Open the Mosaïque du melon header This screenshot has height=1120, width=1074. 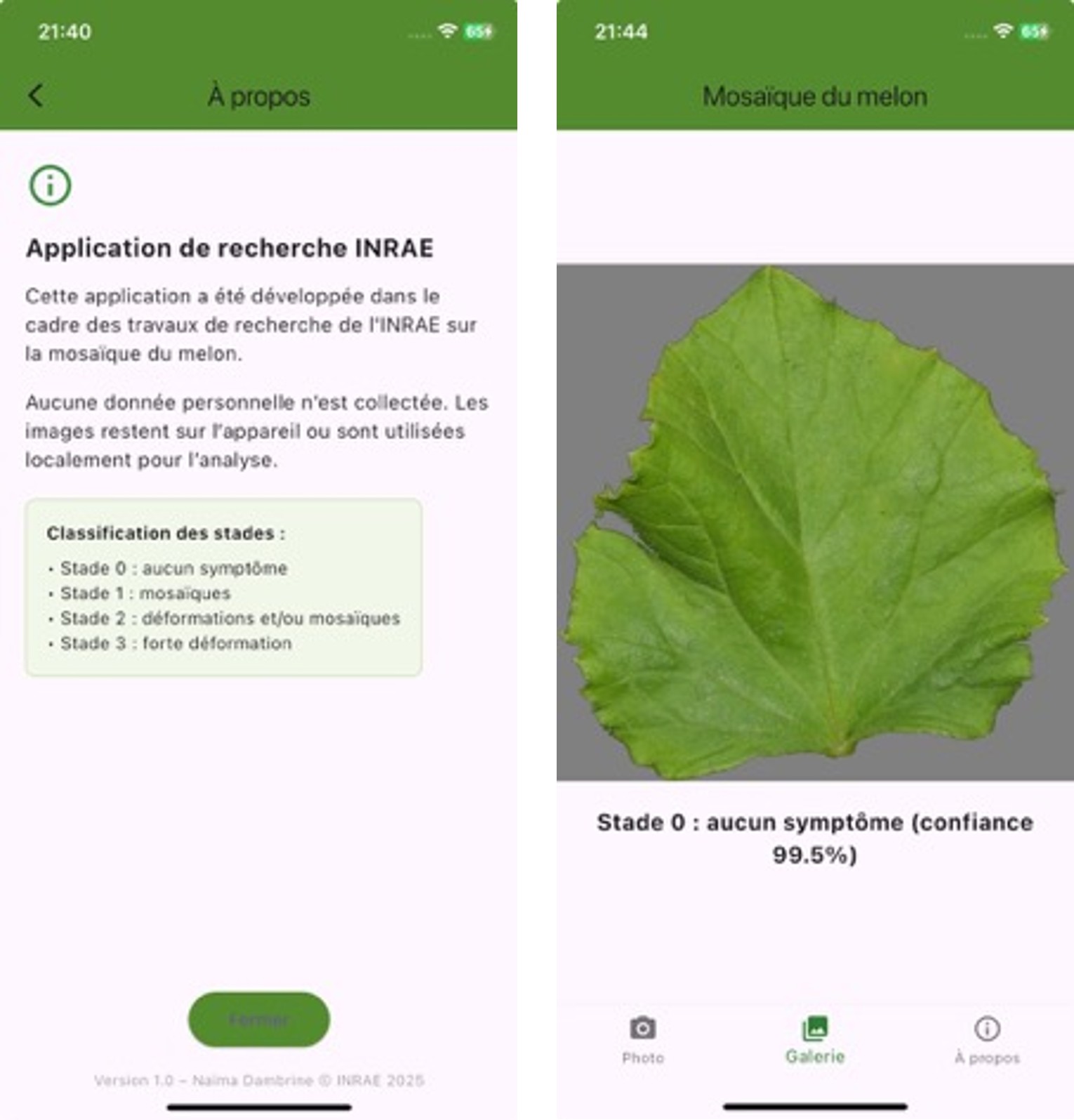point(814,95)
